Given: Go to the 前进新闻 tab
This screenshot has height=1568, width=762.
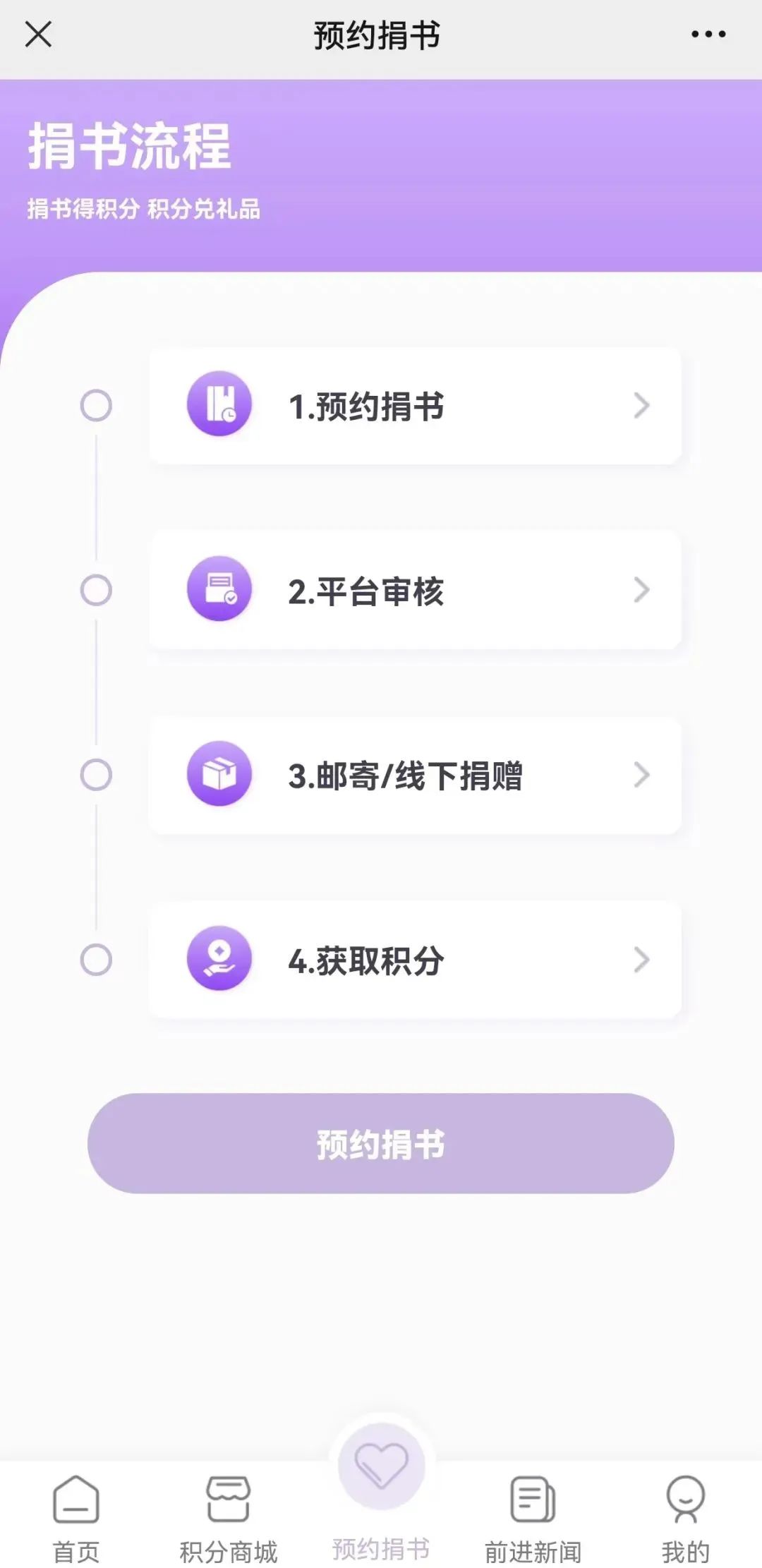Looking at the screenshot, I should point(533,1519).
